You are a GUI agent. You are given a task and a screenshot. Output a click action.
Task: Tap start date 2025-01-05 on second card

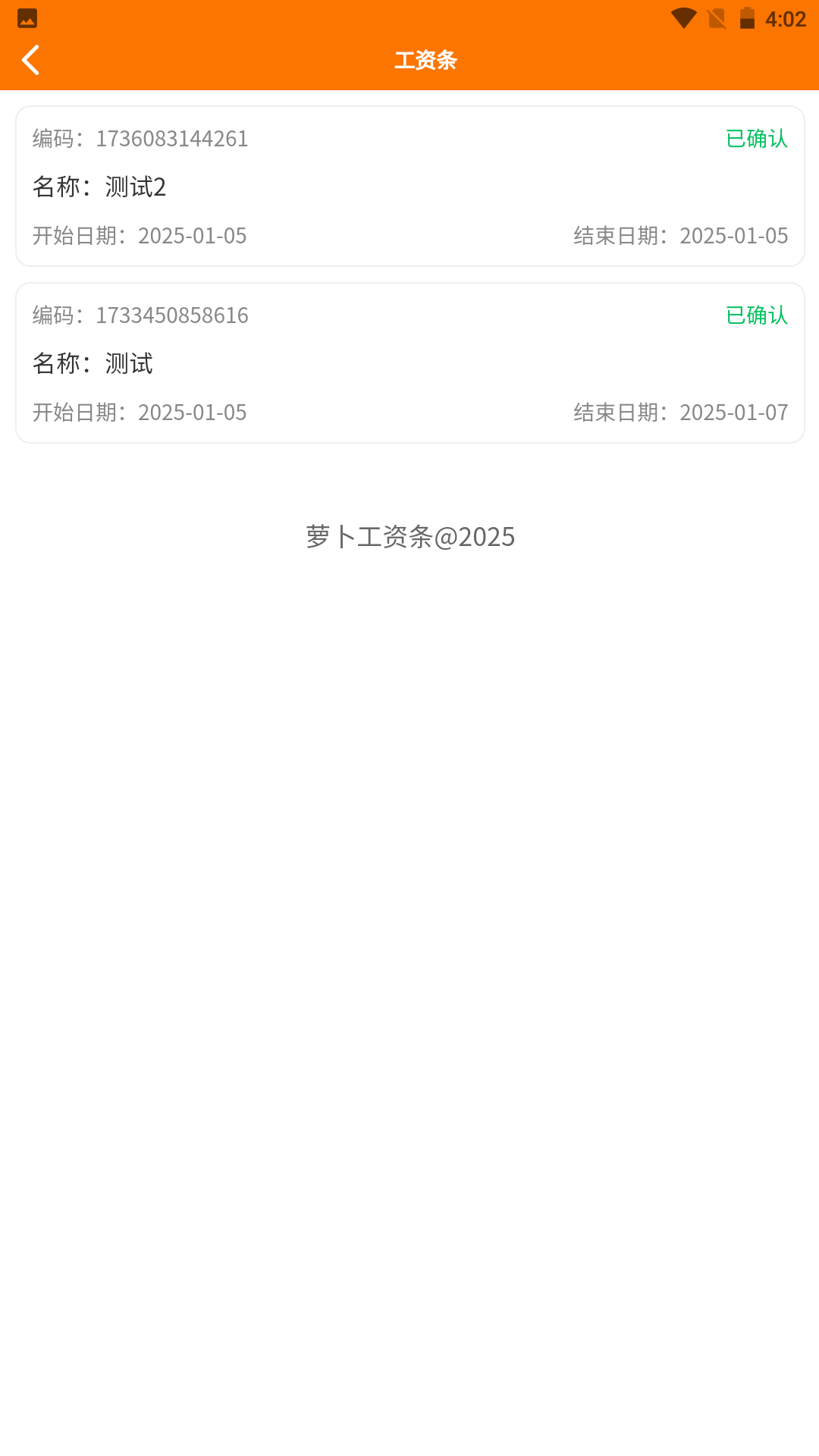tap(139, 412)
